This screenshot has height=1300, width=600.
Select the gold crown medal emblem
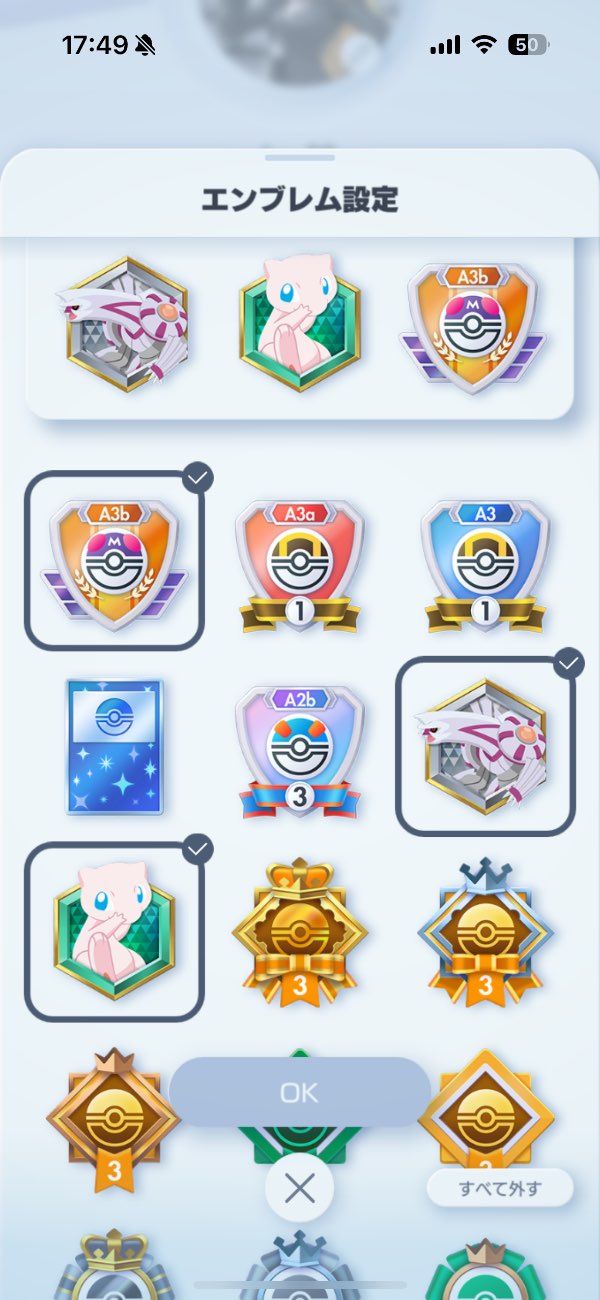pyautogui.click(x=299, y=930)
